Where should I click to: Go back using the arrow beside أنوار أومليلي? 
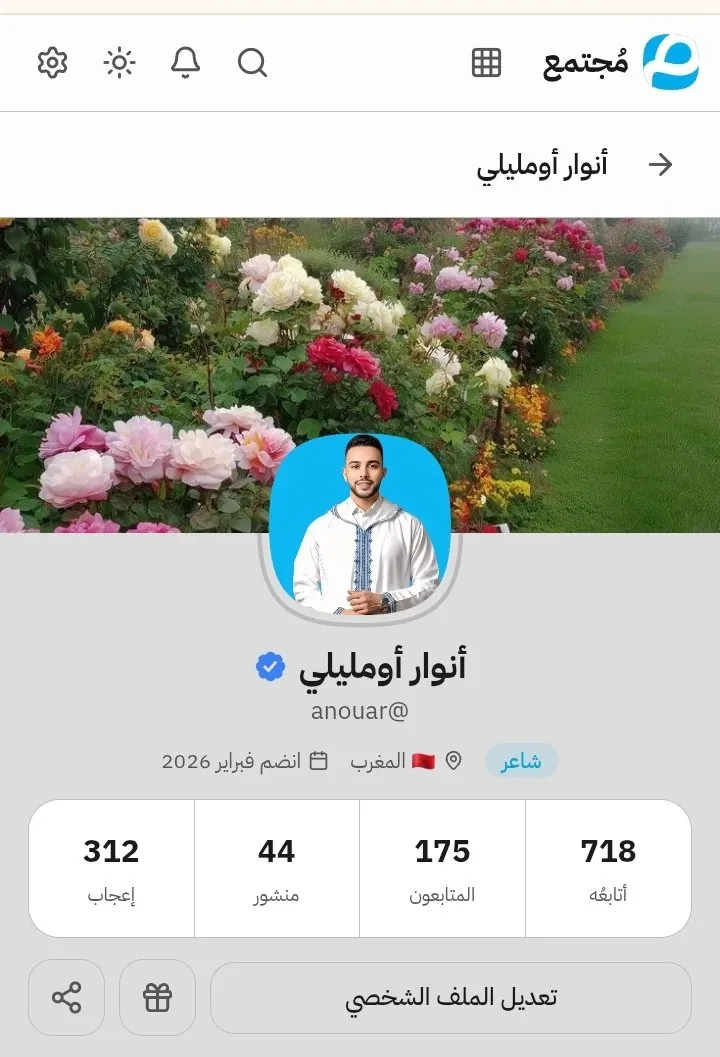[660, 165]
